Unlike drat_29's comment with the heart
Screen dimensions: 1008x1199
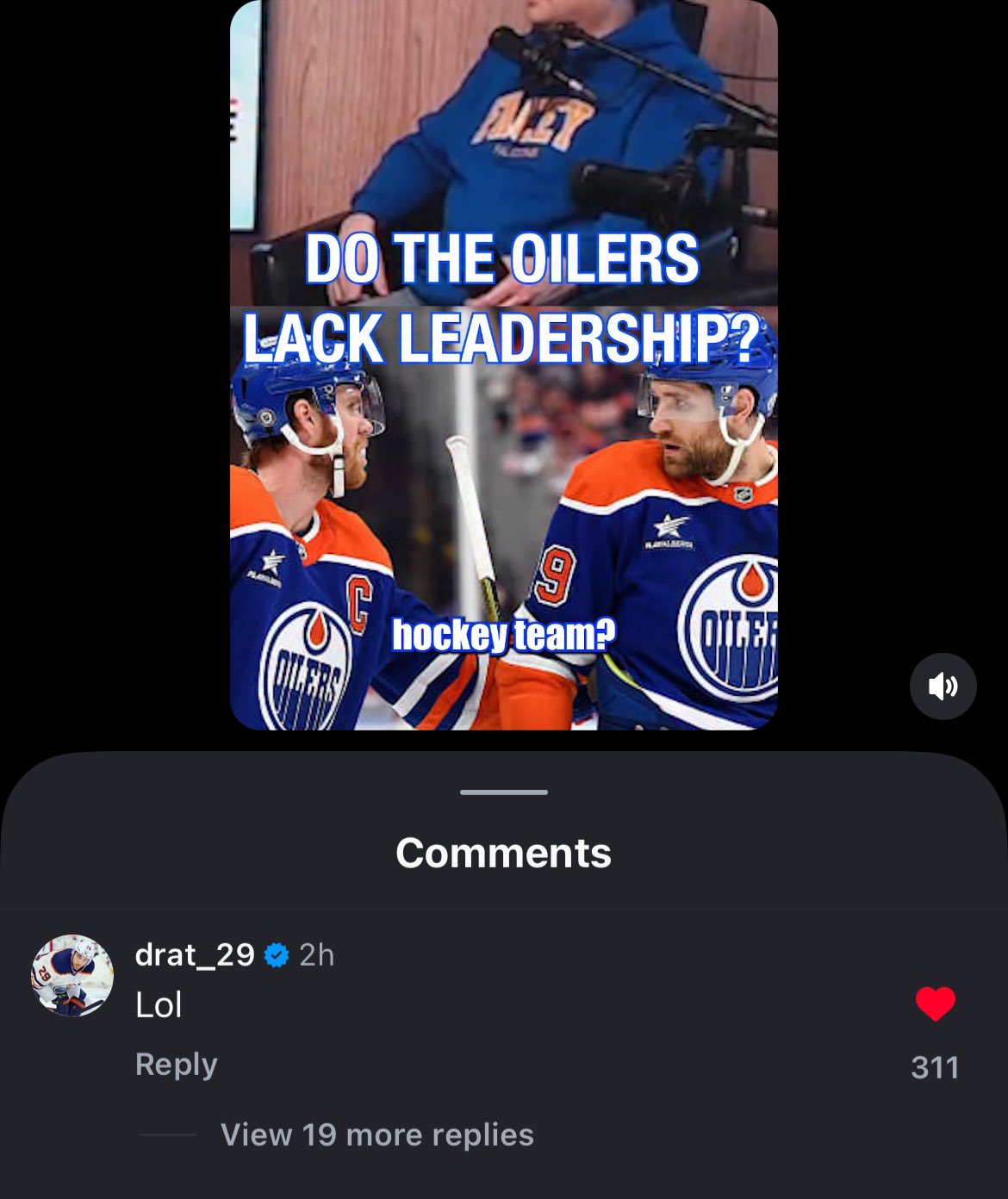tap(935, 1004)
